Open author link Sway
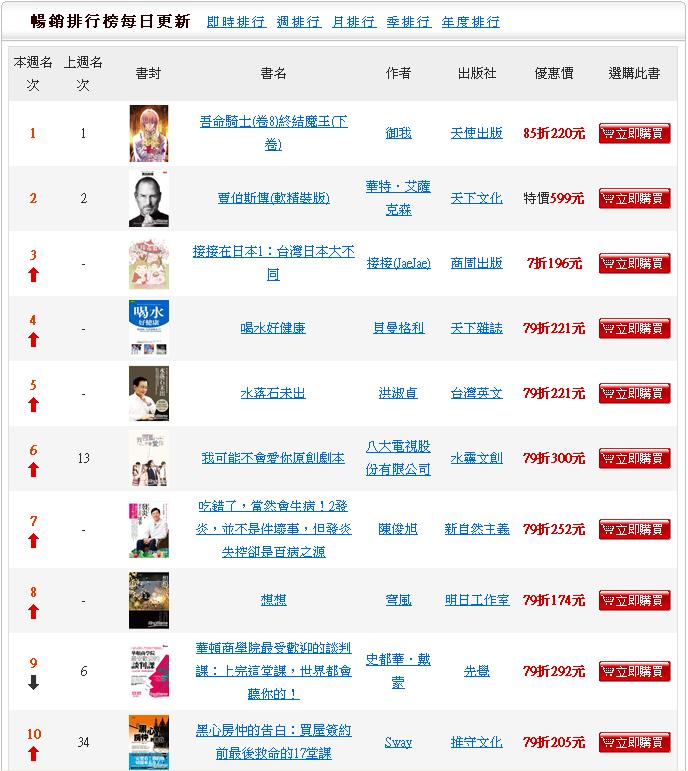This screenshot has height=771, width=688. coord(398,742)
